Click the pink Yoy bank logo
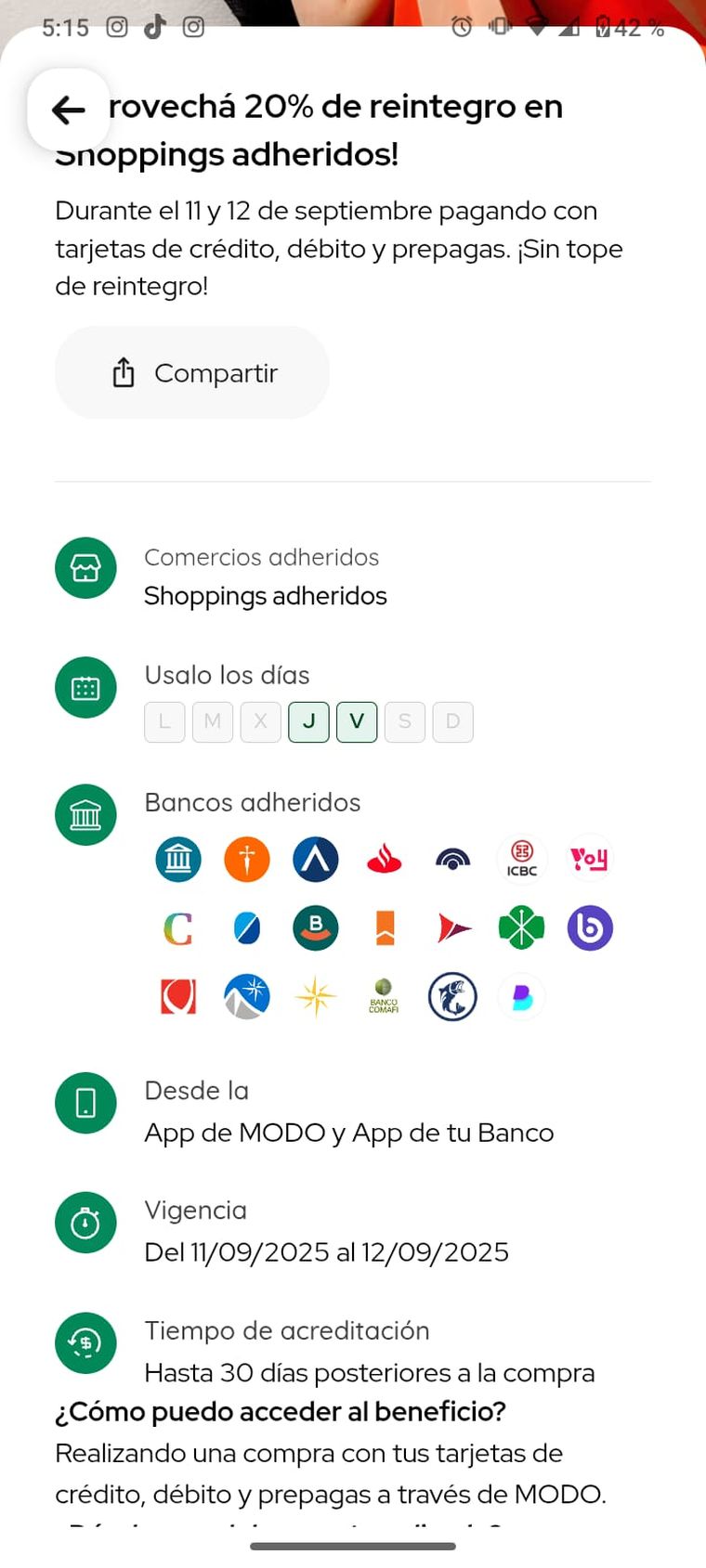The width and height of the screenshot is (706, 1568). [x=590, y=859]
